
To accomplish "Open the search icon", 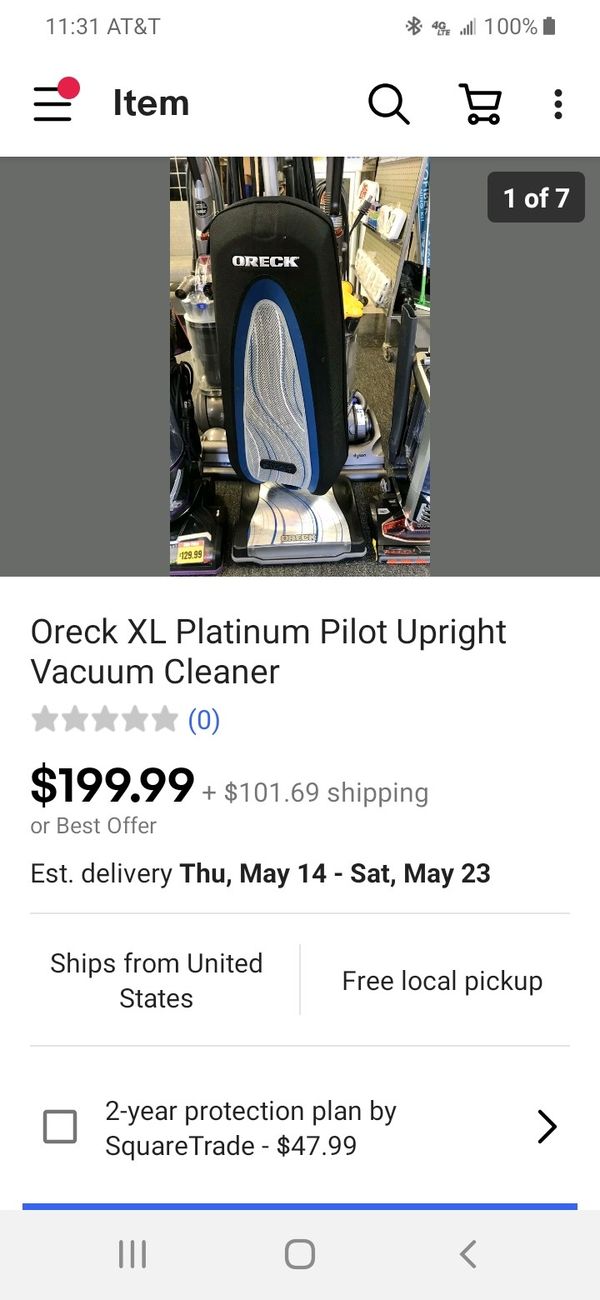I will (x=388, y=103).
